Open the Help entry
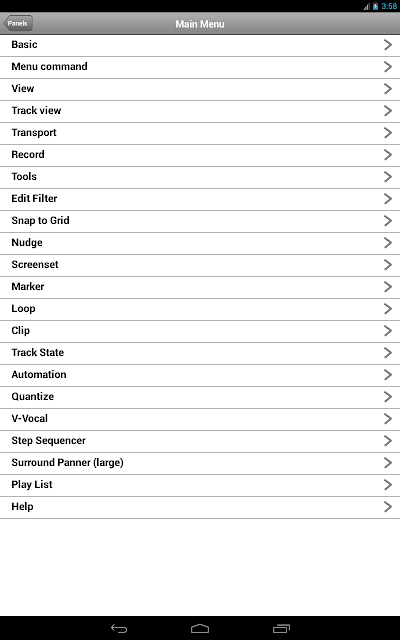The height and width of the screenshot is (640, 400). coord(200,508)
